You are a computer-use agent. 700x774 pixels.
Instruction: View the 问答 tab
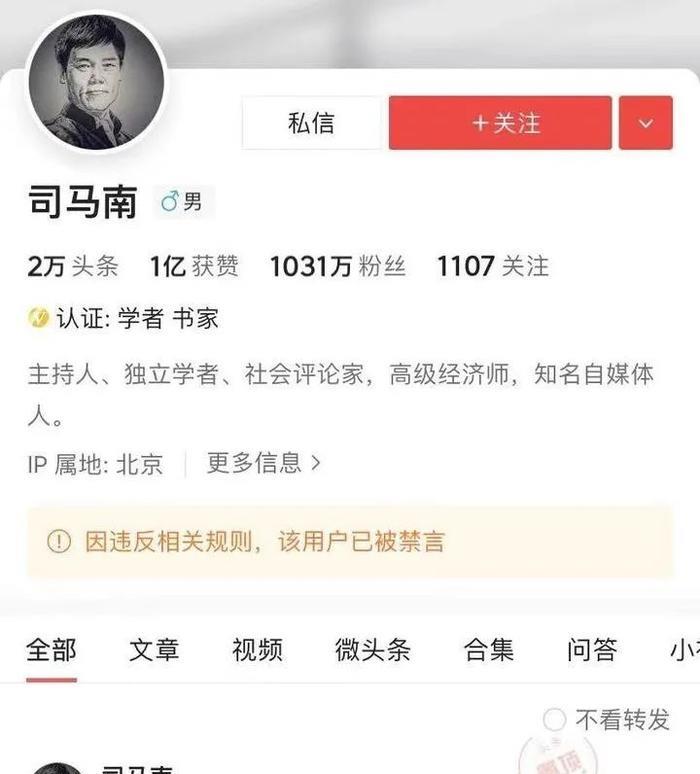tap(592, 649)
